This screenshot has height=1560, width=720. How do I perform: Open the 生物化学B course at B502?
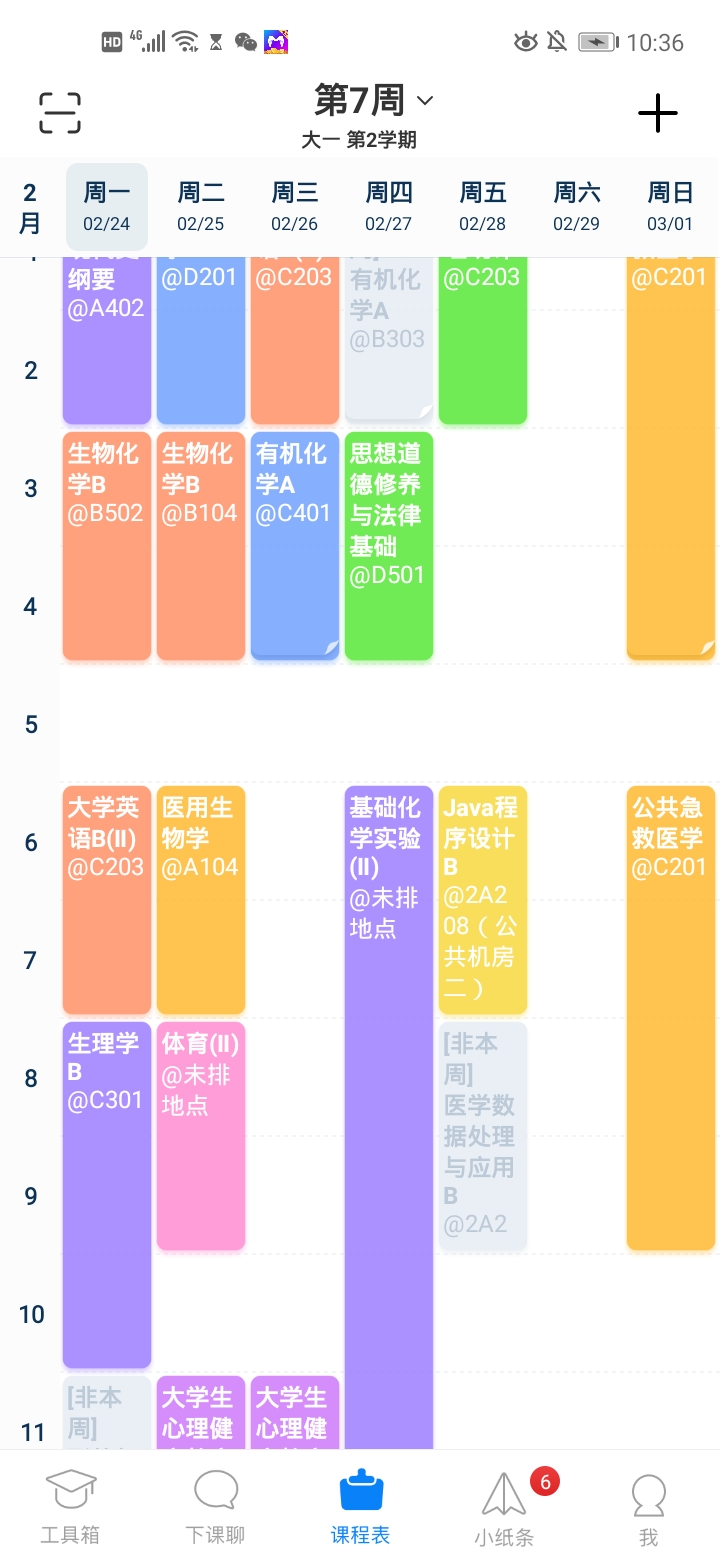pyautogui.click(x=107, y=546)
